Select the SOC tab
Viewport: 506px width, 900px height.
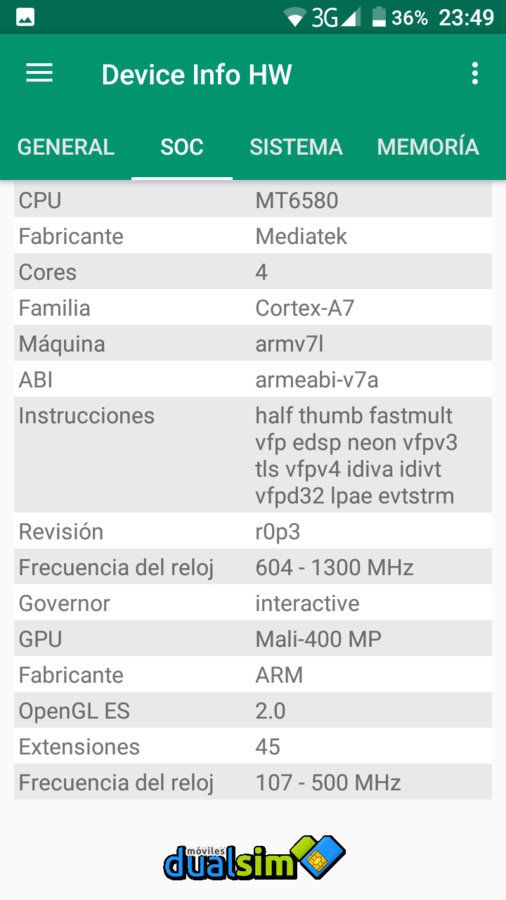tap(182, 147)
